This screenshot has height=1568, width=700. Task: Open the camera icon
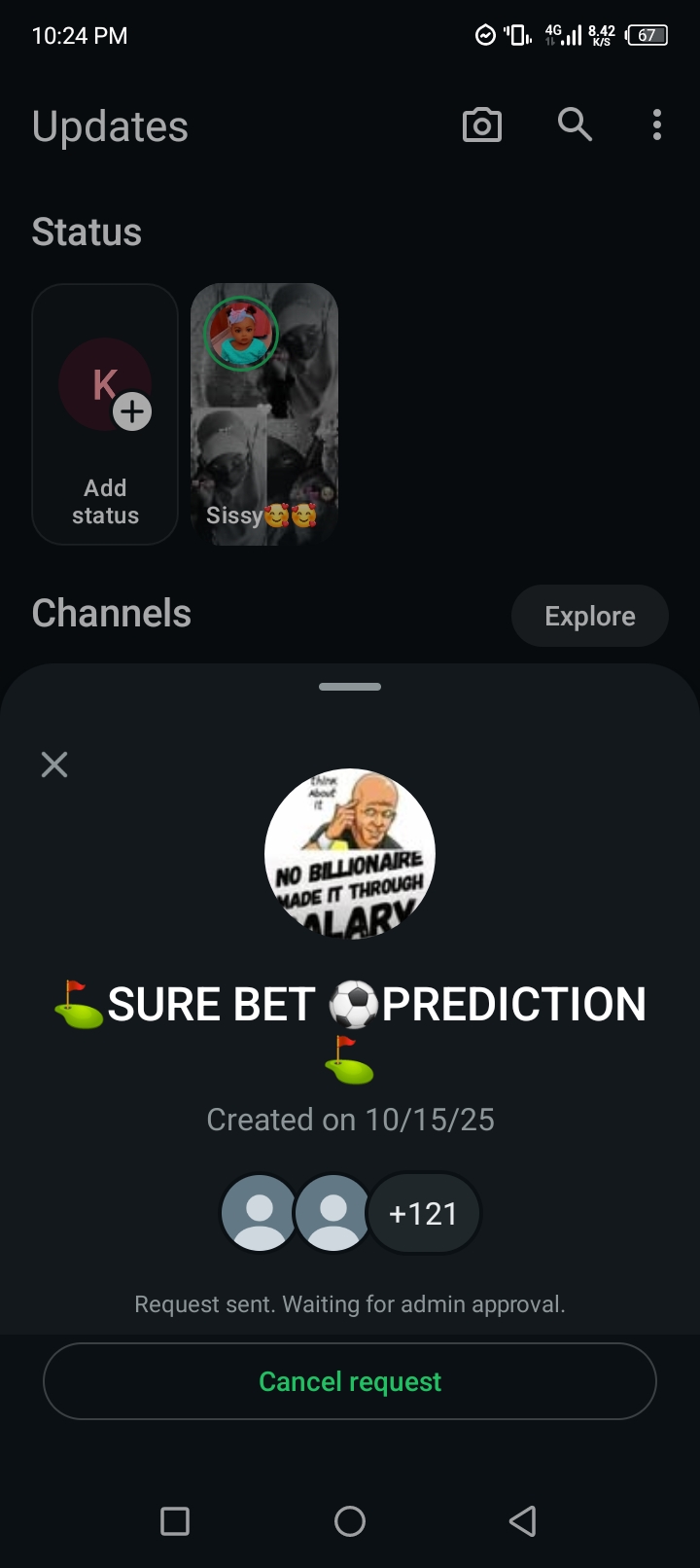(482, 125)
